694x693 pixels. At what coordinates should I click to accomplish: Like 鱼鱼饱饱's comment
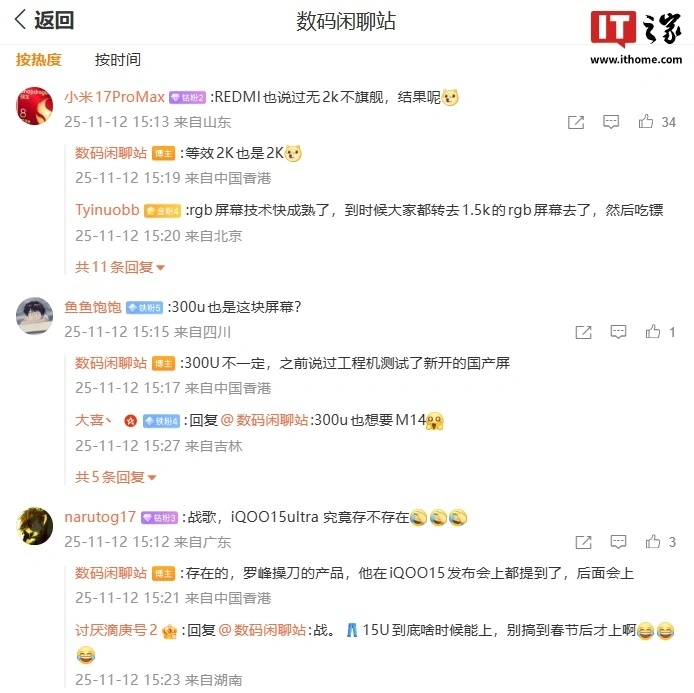654,332
